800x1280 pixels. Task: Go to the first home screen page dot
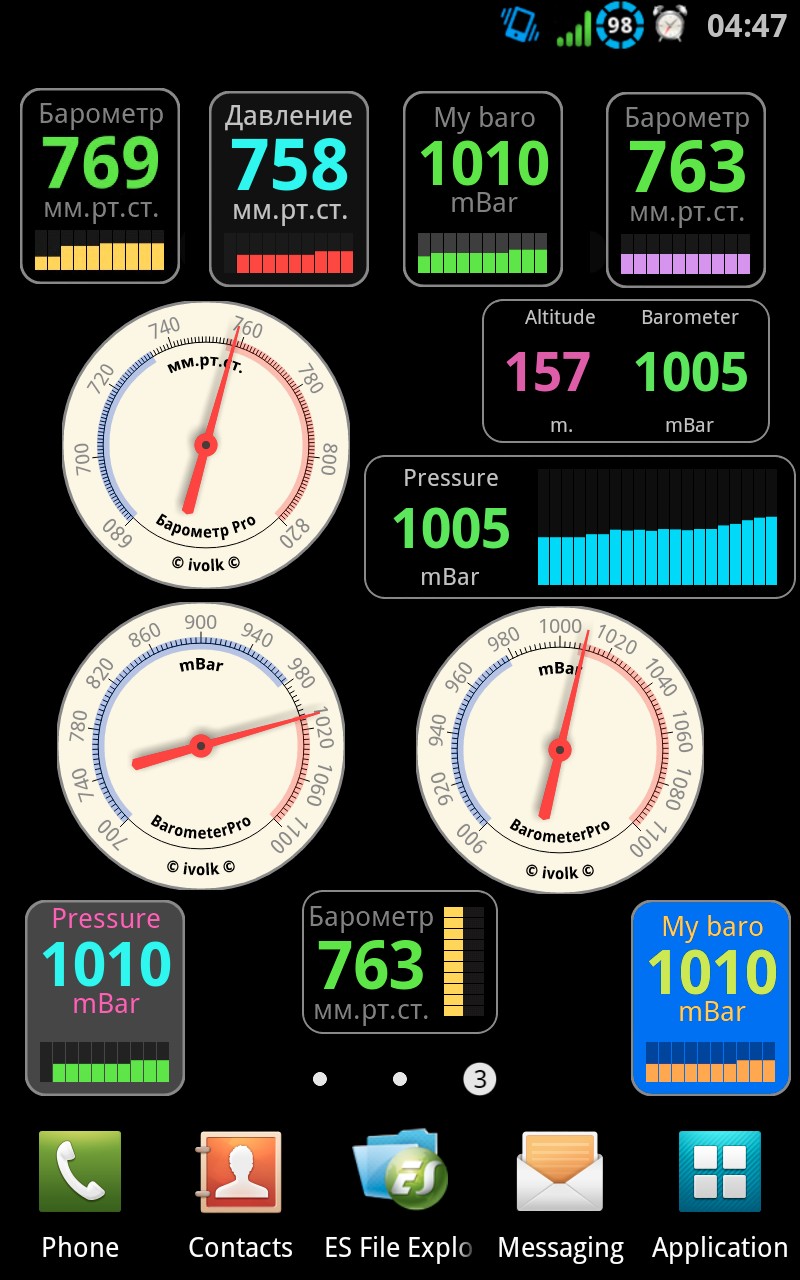tap(320, 1079)
